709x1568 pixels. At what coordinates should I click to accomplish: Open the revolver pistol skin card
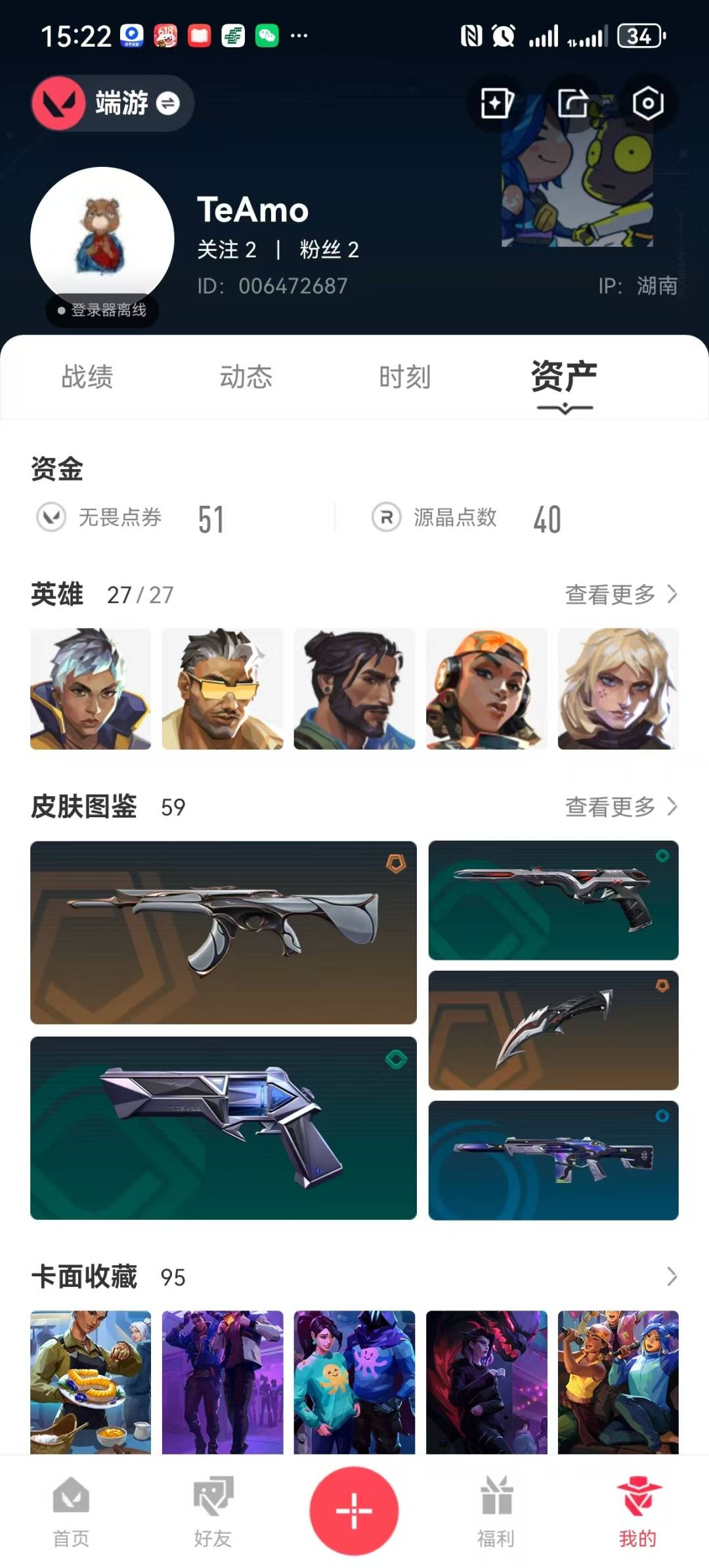pyautogui.click(x=223, y=1128)
